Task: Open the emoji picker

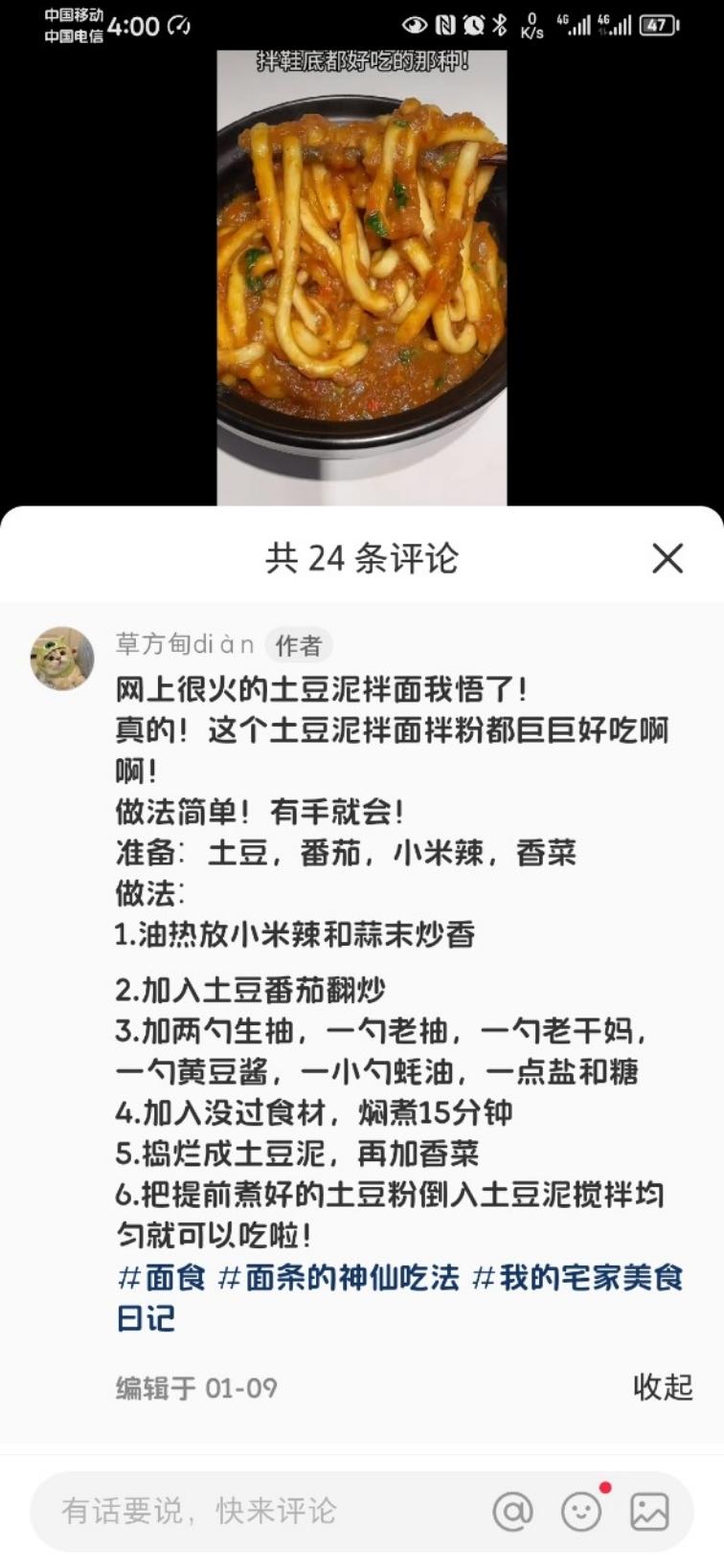Action: coord(581,1512)
